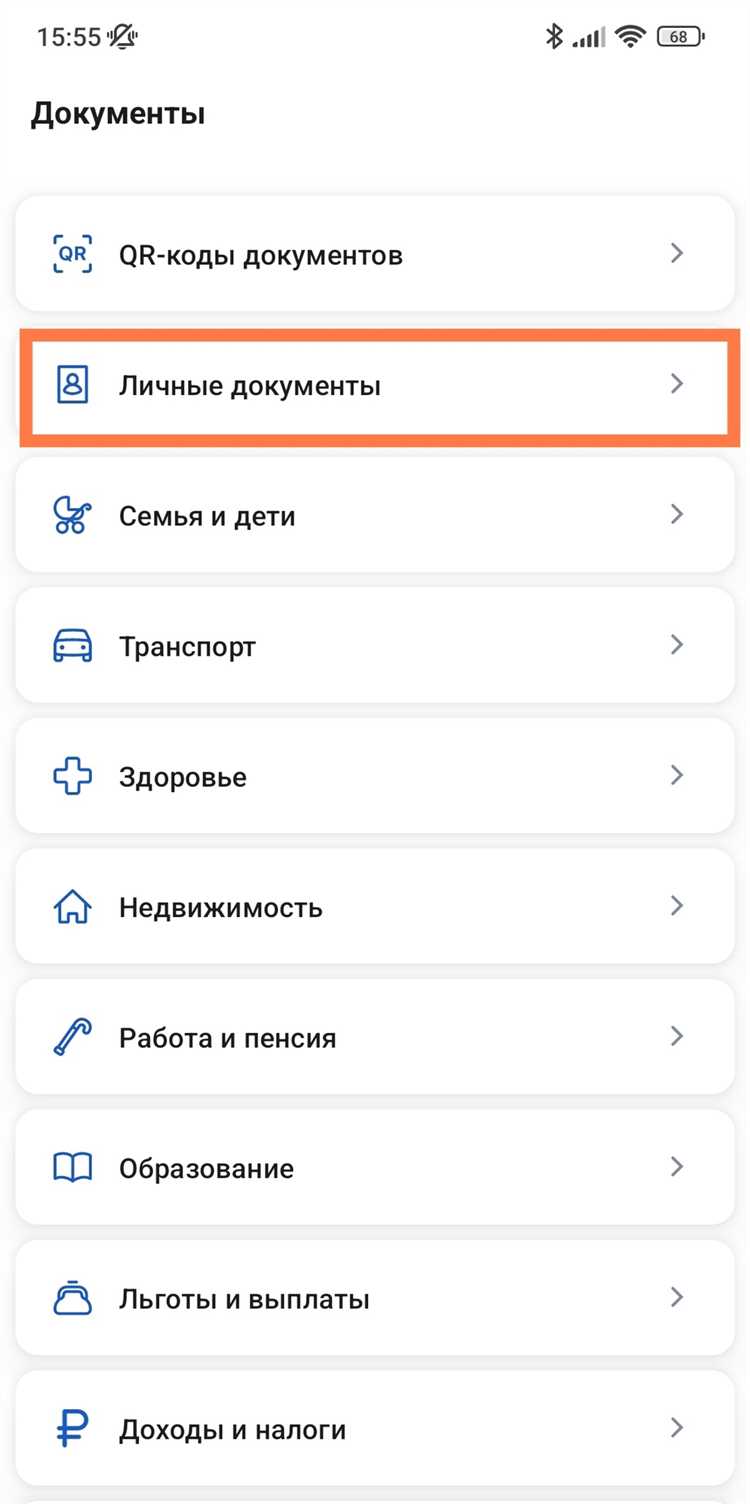Tap the baby stroller icon for Семья и дети
This screenshot has width=750, height=1504.
[71, 515]
